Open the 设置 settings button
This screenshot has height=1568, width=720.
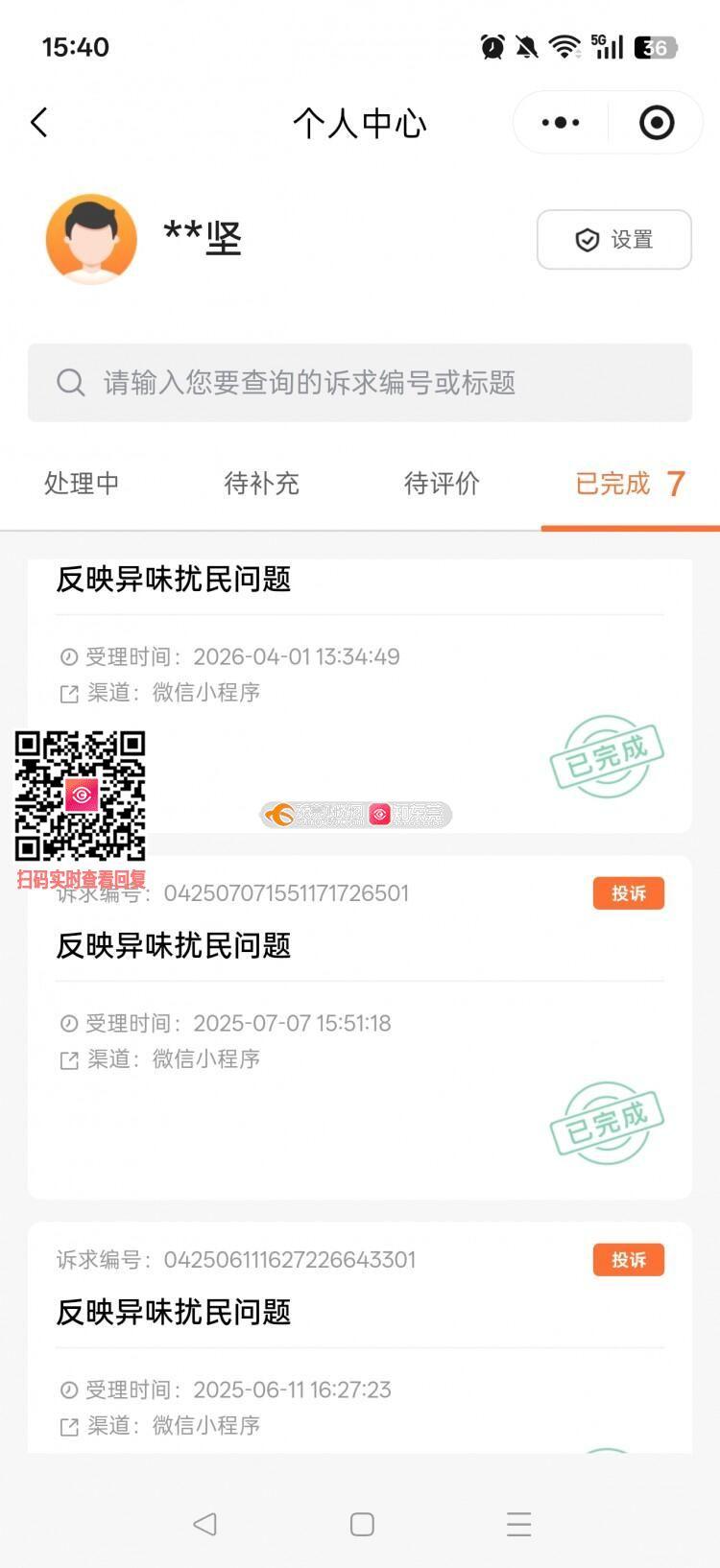point(613,240)
